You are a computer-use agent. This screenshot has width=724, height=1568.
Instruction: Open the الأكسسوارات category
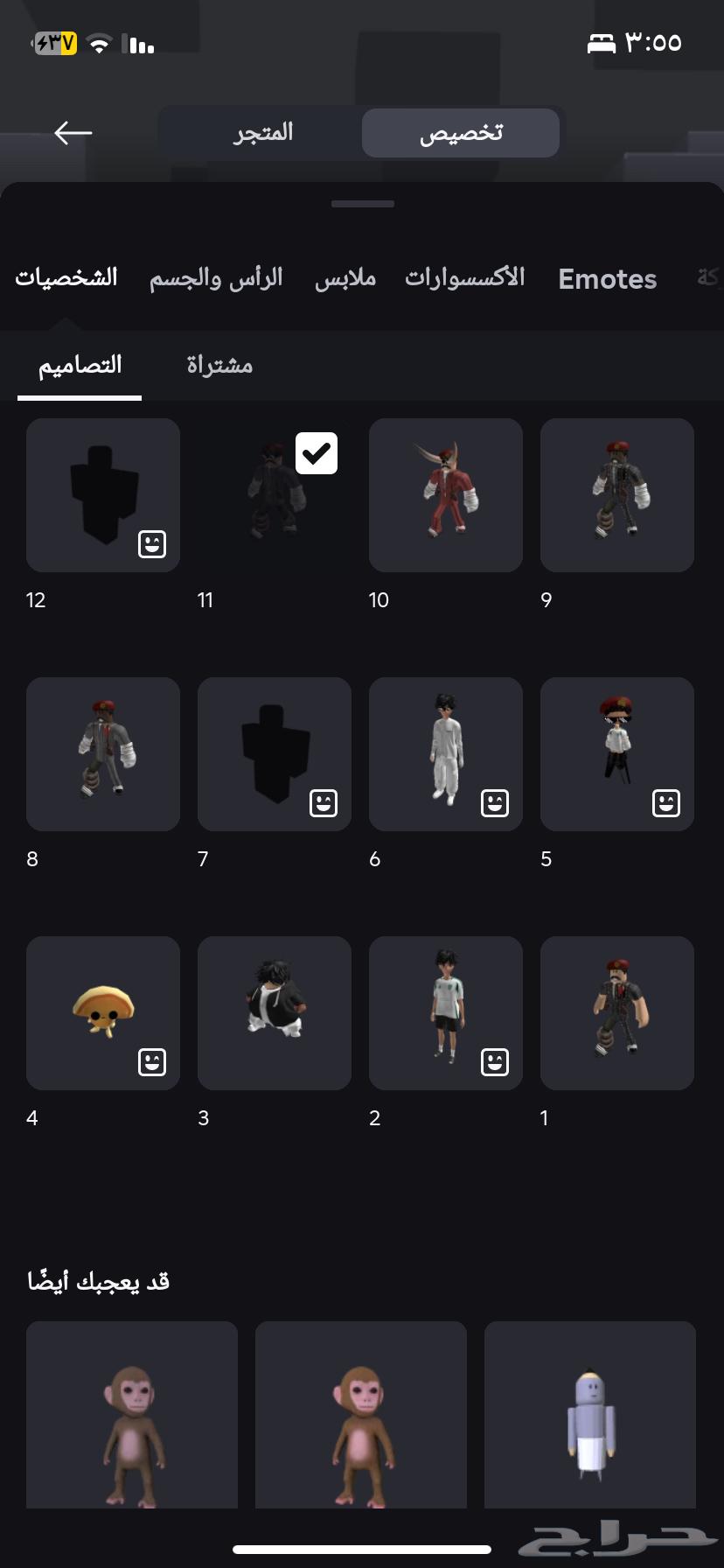coord(465,278)
